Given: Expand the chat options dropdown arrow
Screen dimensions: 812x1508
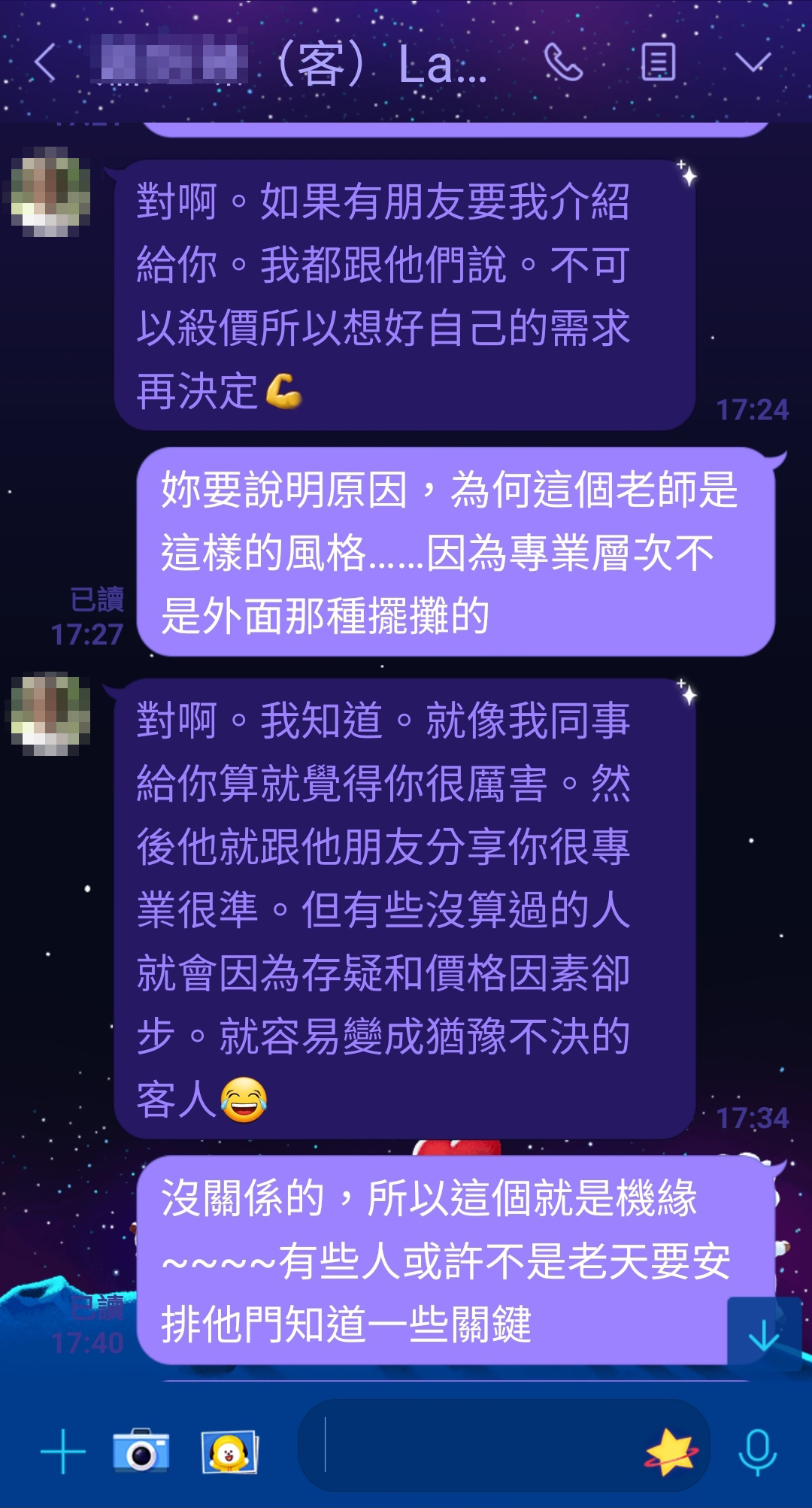Looking at the screenshot, I should pos(753,62).
